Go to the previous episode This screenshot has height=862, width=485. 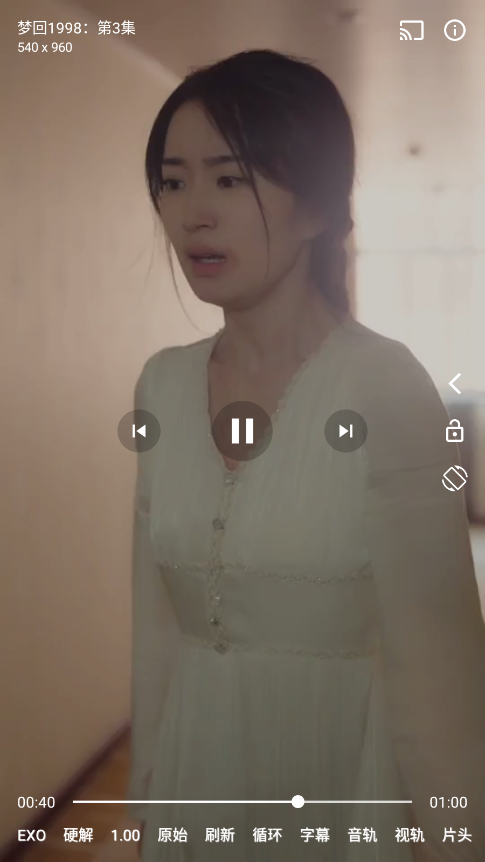pos(139,430)
